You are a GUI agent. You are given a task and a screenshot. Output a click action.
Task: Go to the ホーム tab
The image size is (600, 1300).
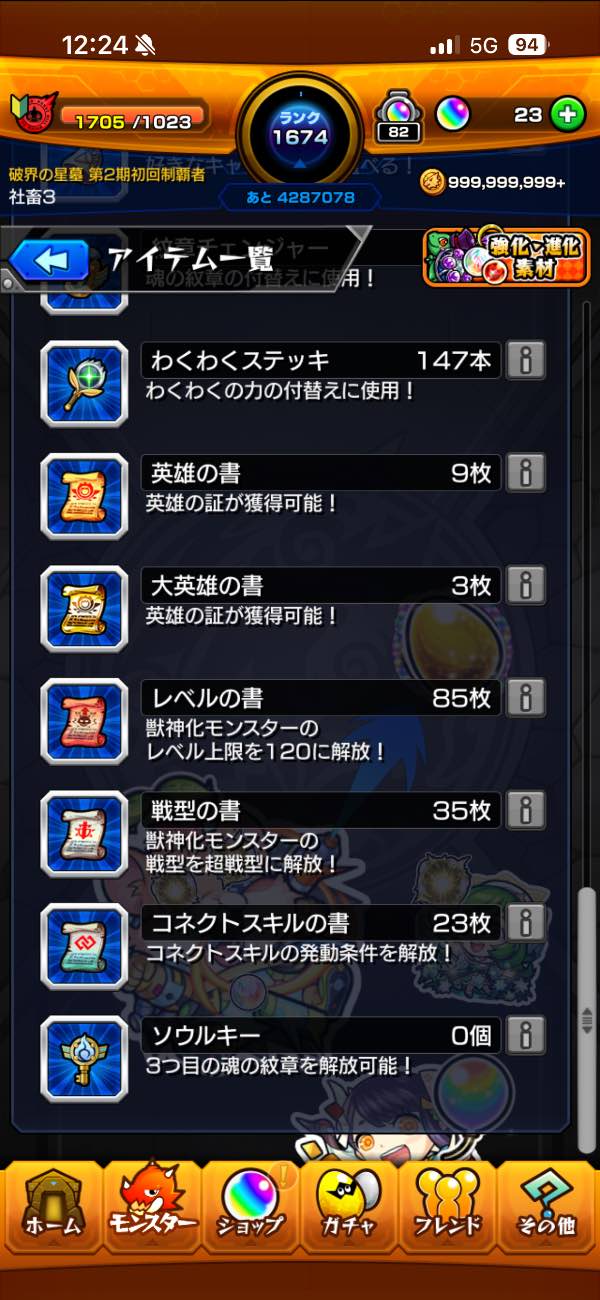52,1210
